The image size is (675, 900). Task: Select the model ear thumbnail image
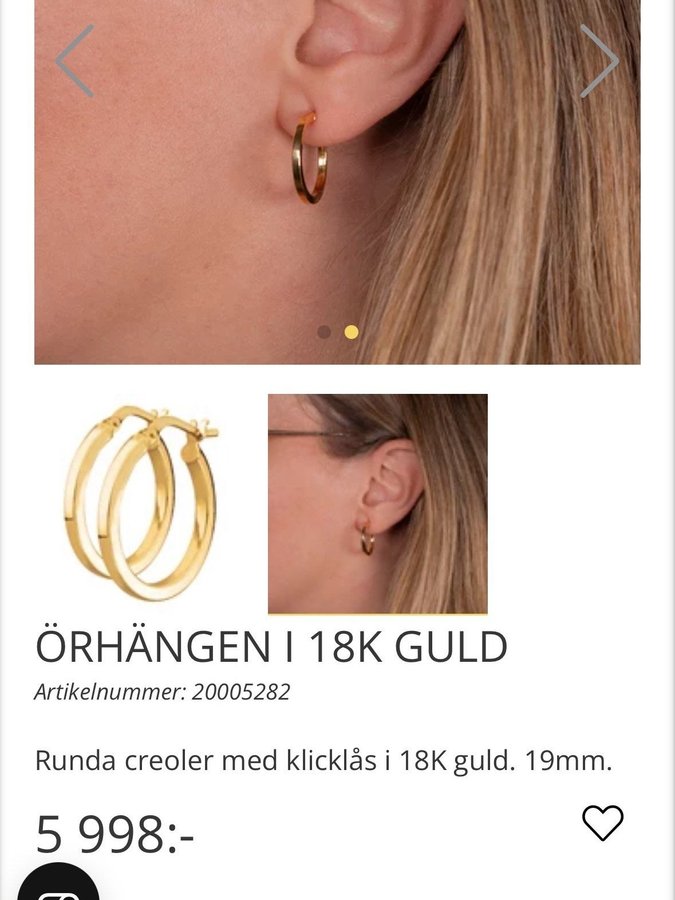(x=377, y=504)
